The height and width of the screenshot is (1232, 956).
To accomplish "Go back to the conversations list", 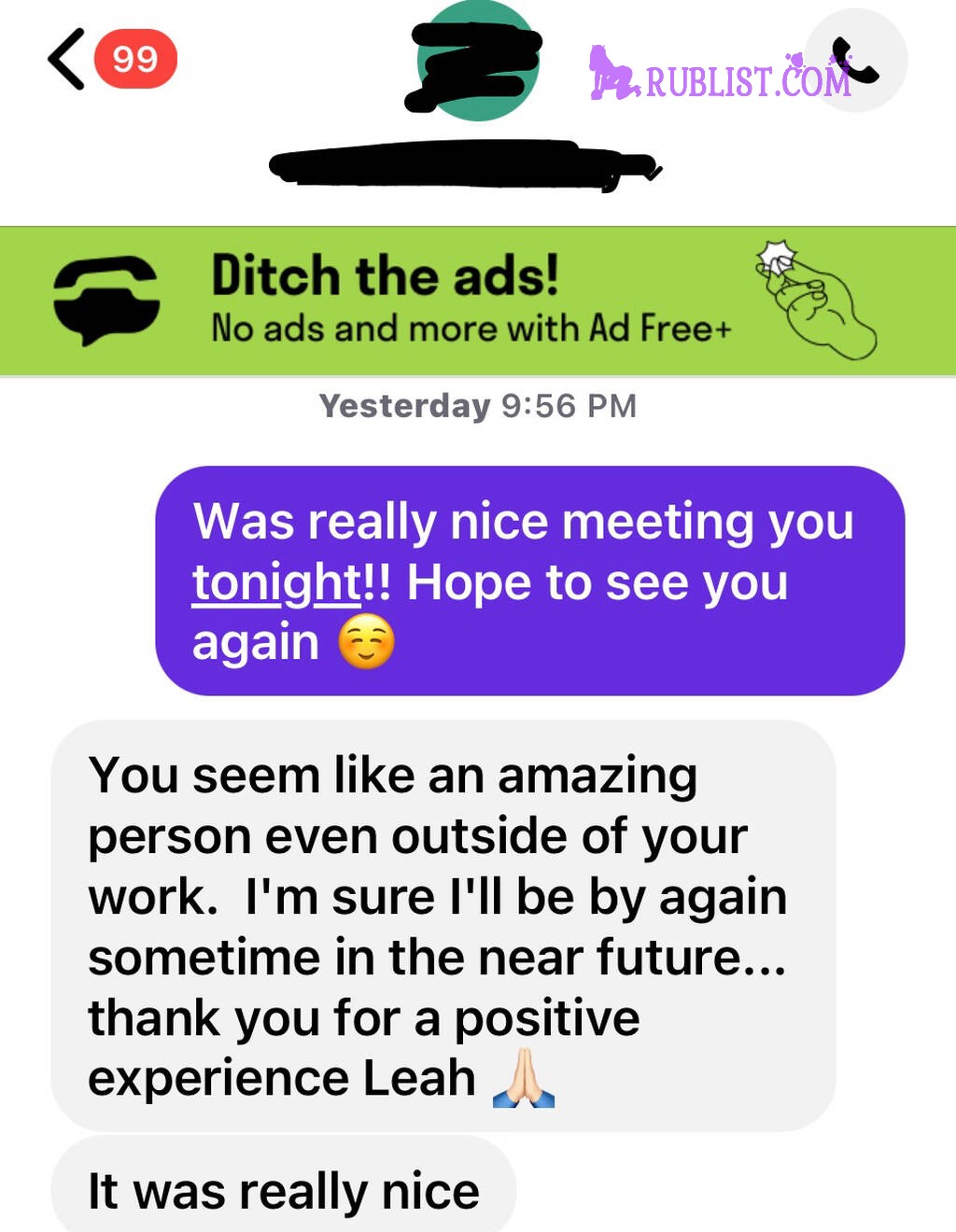I will point(67,59).
